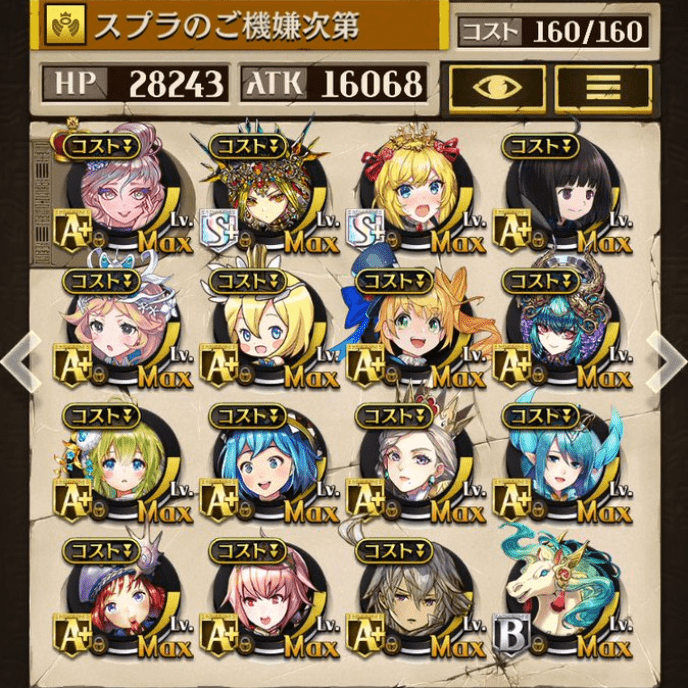Open the list menu button
Viewport: 688px width, 688px height.
(603, 86)
